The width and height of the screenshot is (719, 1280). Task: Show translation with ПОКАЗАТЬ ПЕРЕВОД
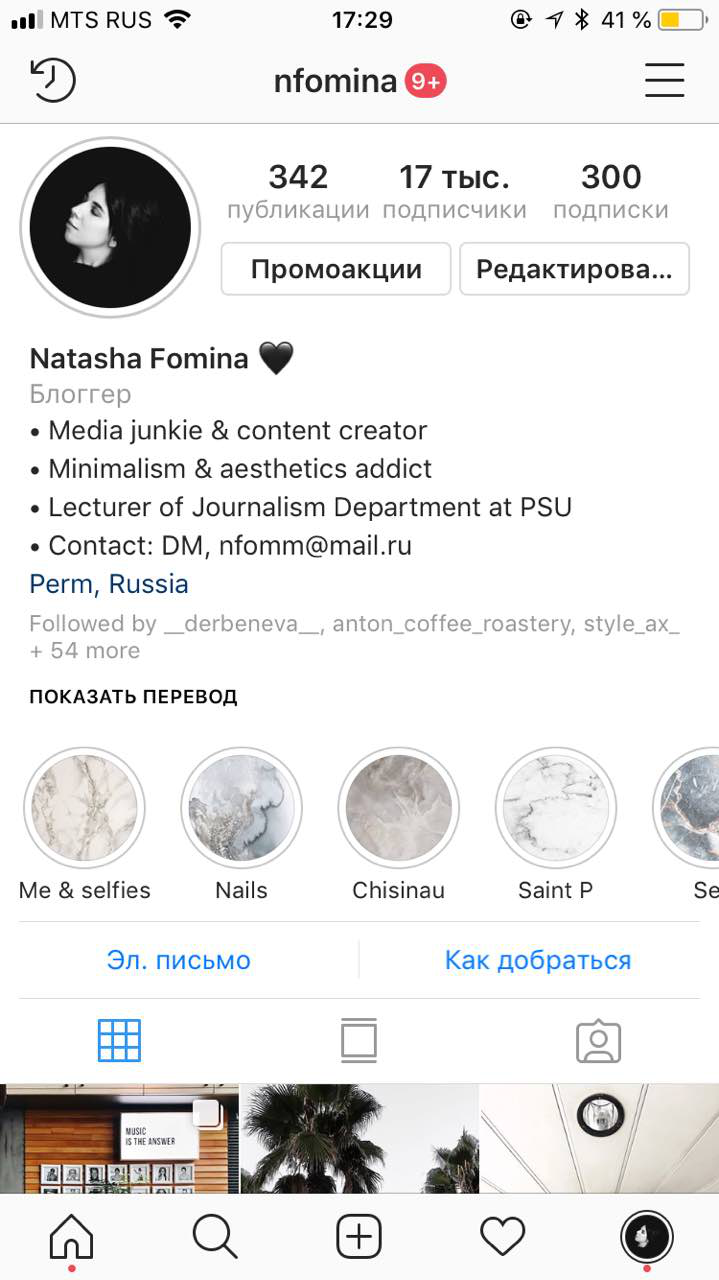(133, 697)
